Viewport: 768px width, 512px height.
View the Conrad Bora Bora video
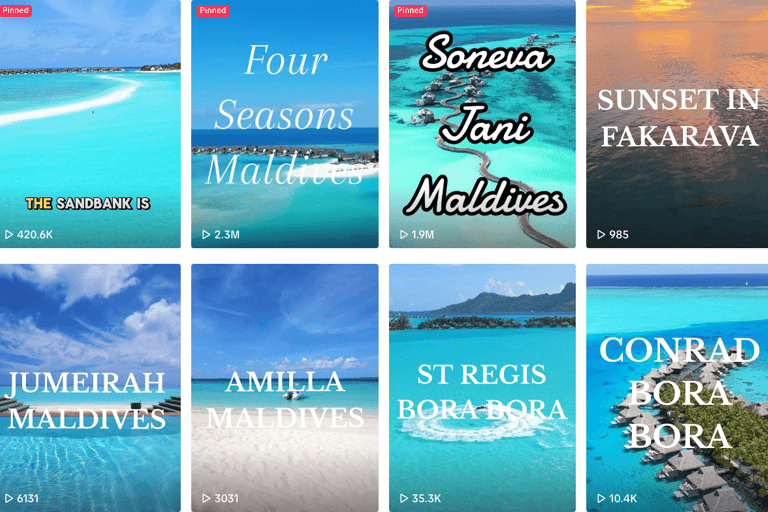pos(676,387)
